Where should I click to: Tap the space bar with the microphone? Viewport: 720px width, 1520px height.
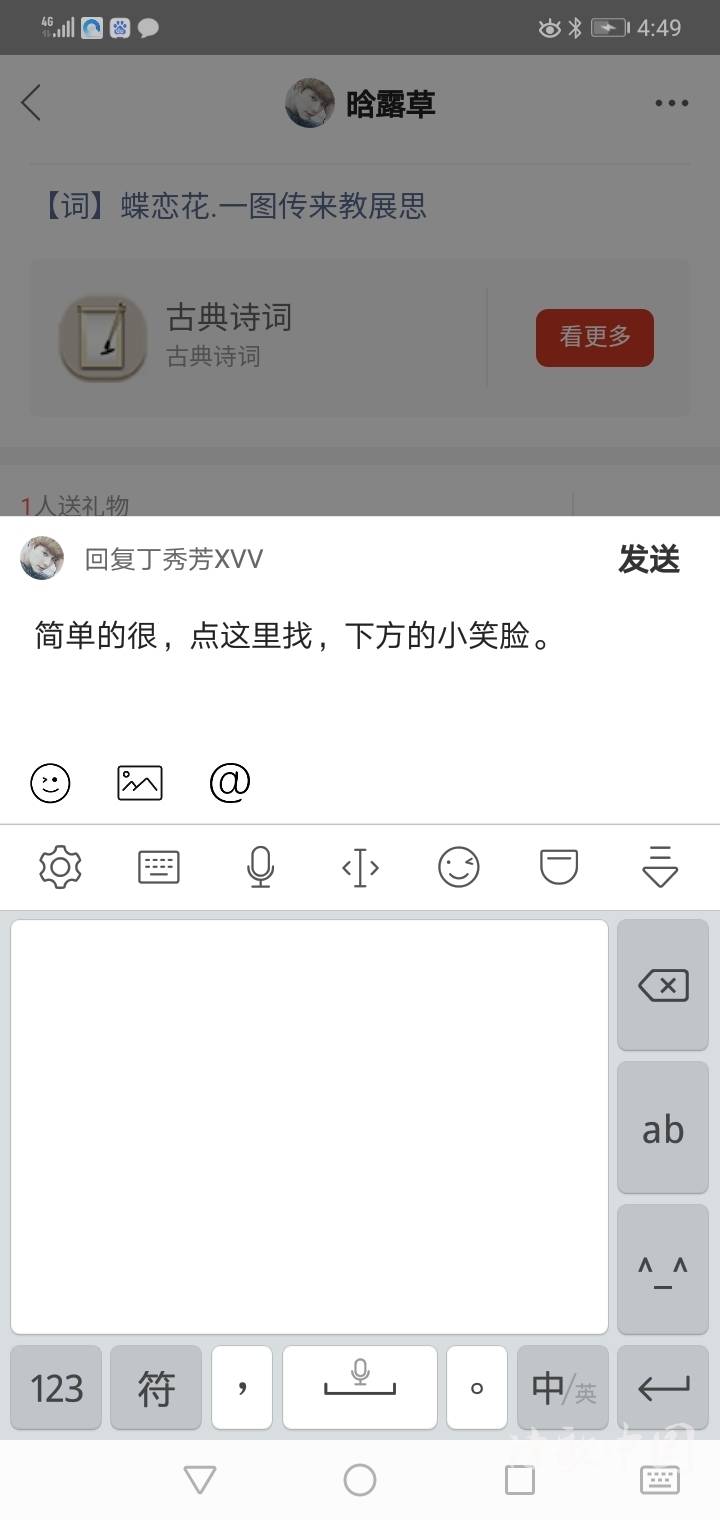pos(360,1388)
